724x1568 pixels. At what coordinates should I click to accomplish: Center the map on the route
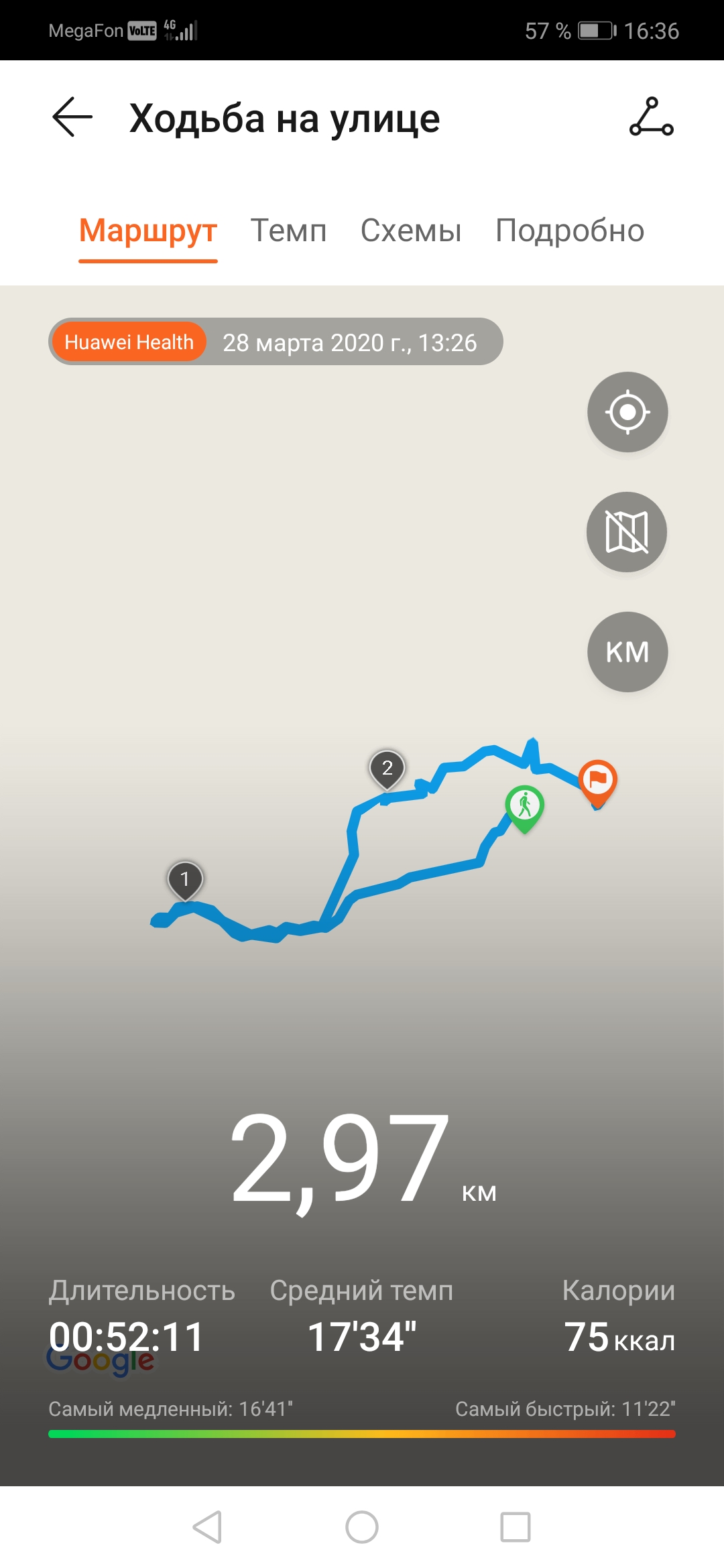pos(627,412)
